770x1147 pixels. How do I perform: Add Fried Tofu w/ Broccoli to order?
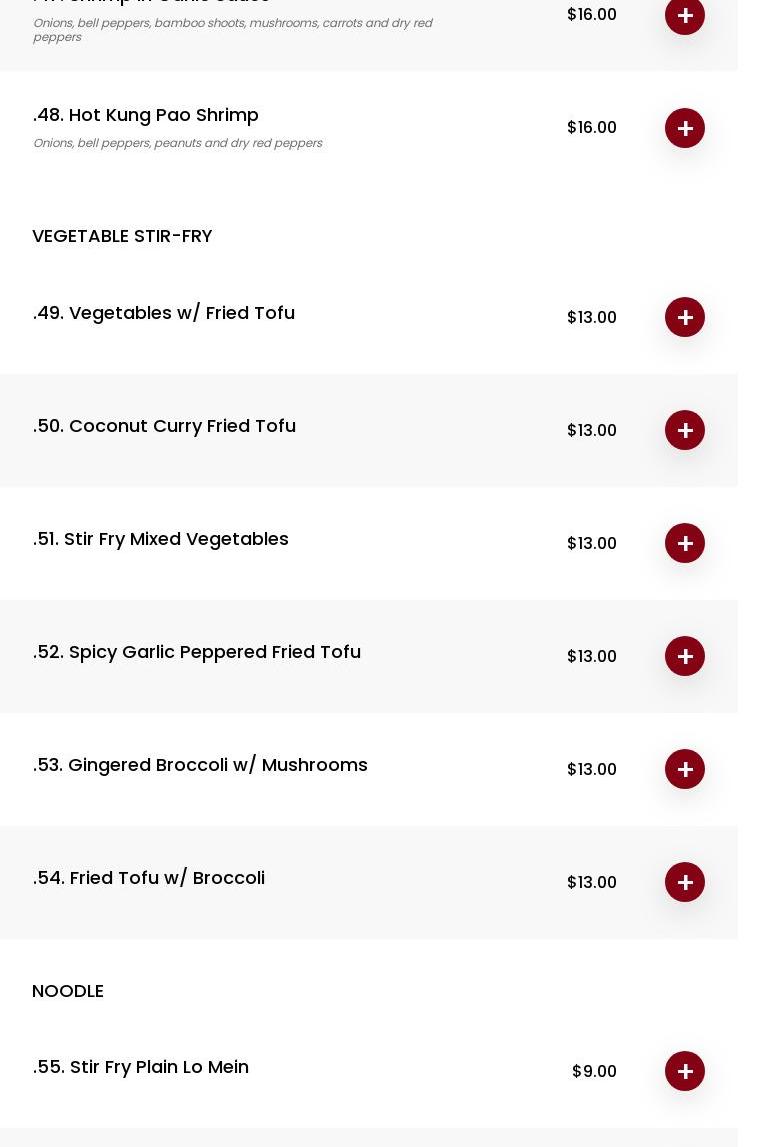(x=685, y=882)
